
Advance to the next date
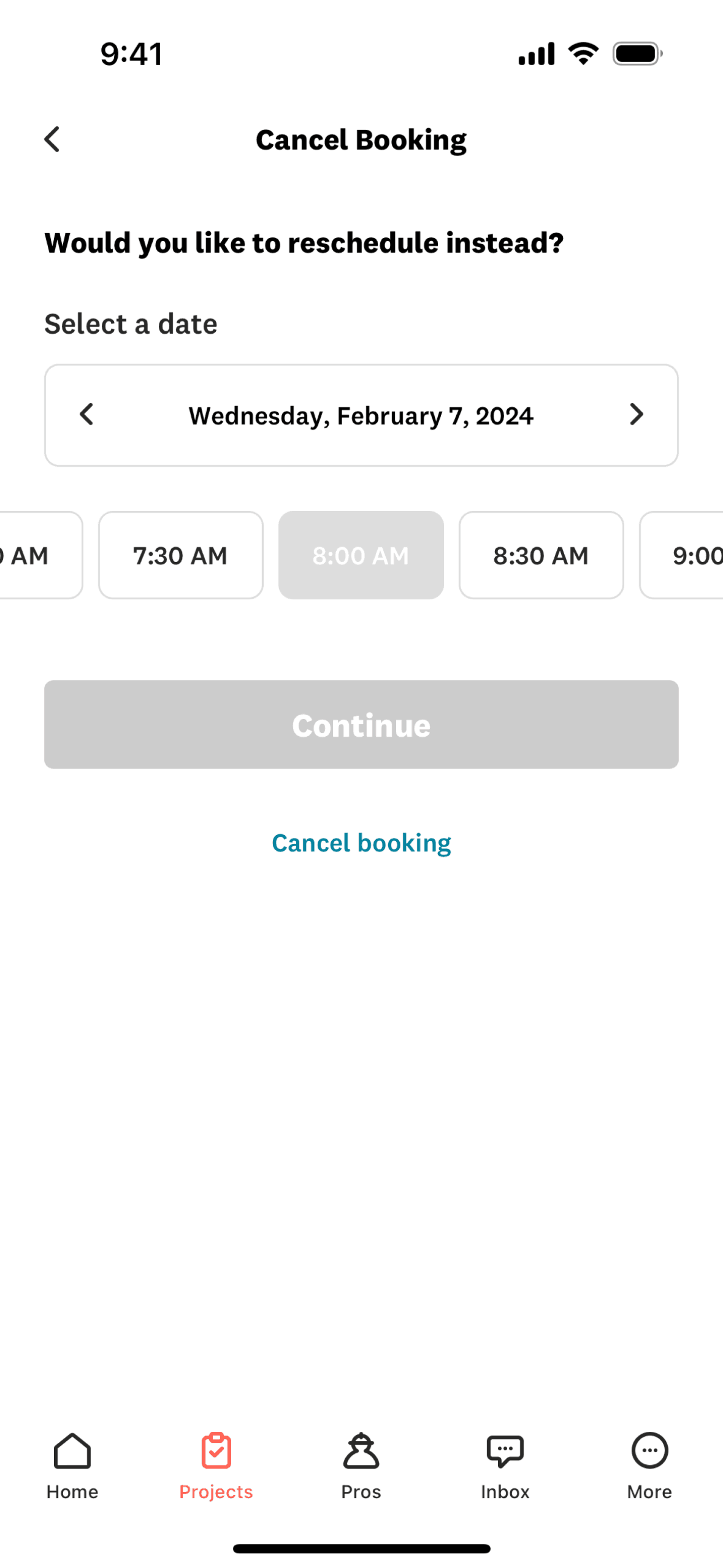(636, 415)
